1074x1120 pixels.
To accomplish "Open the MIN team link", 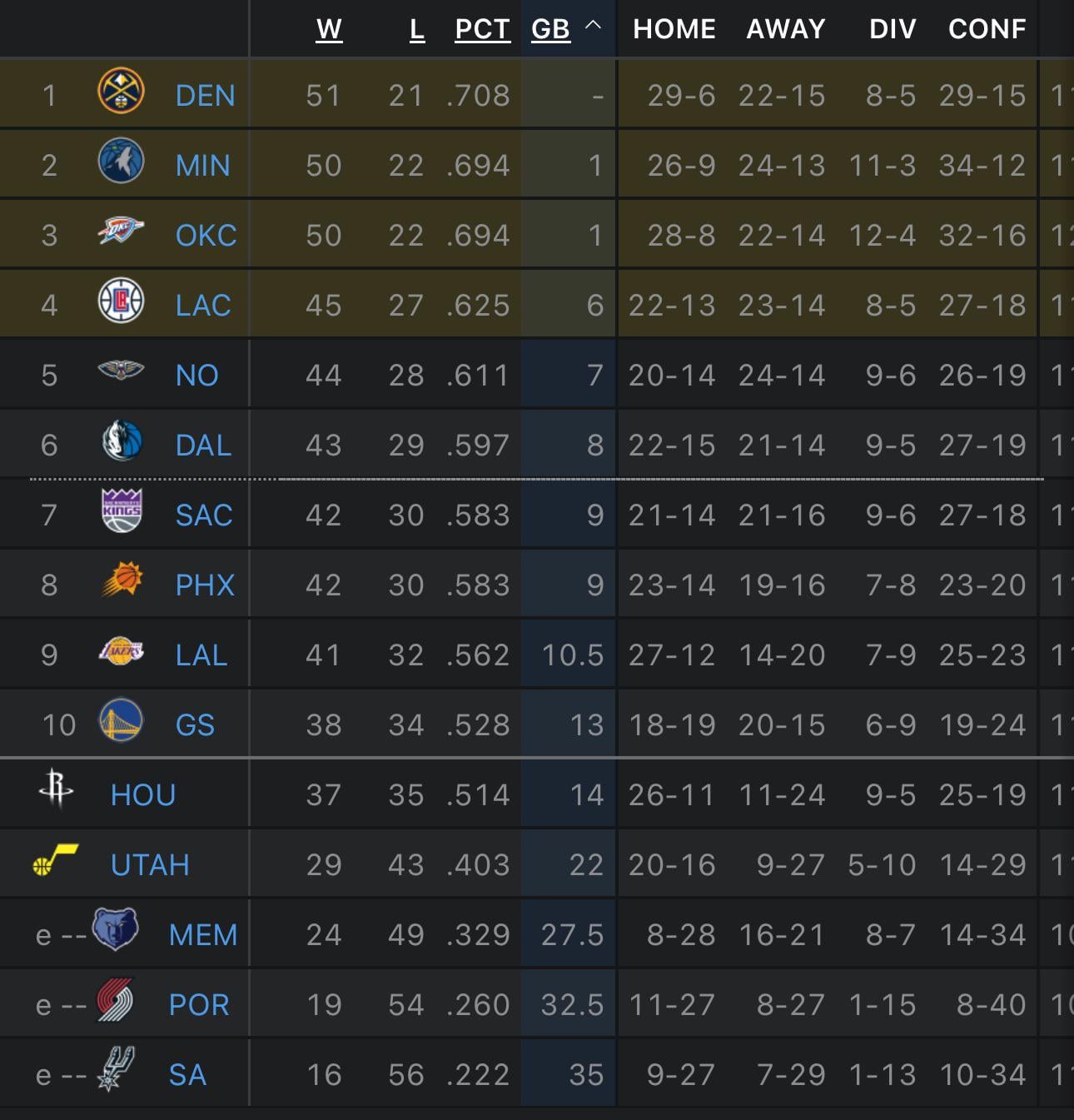I will pyautogui.click(x=202, y=166).
